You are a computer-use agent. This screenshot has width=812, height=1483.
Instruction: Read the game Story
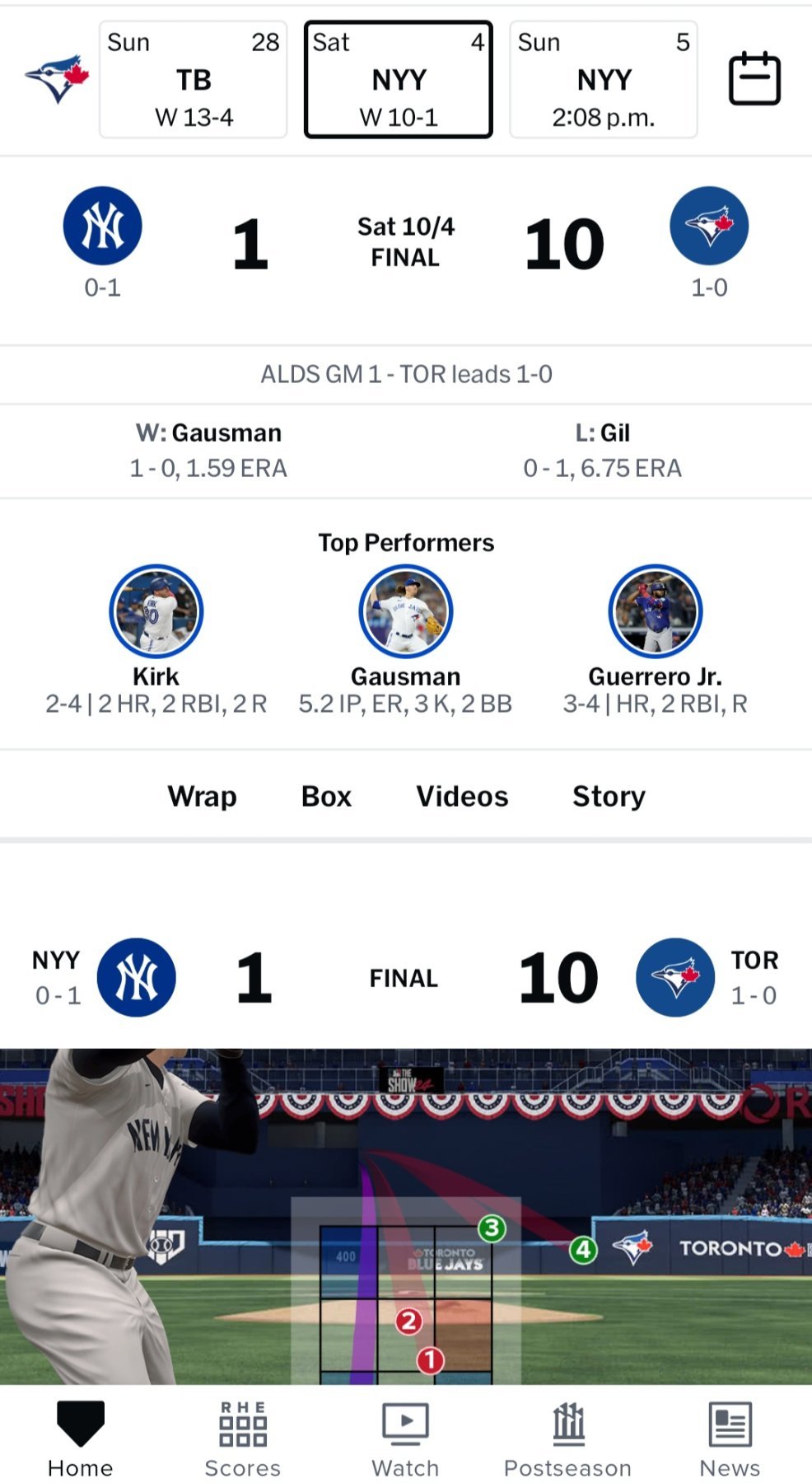coord(609,796)
